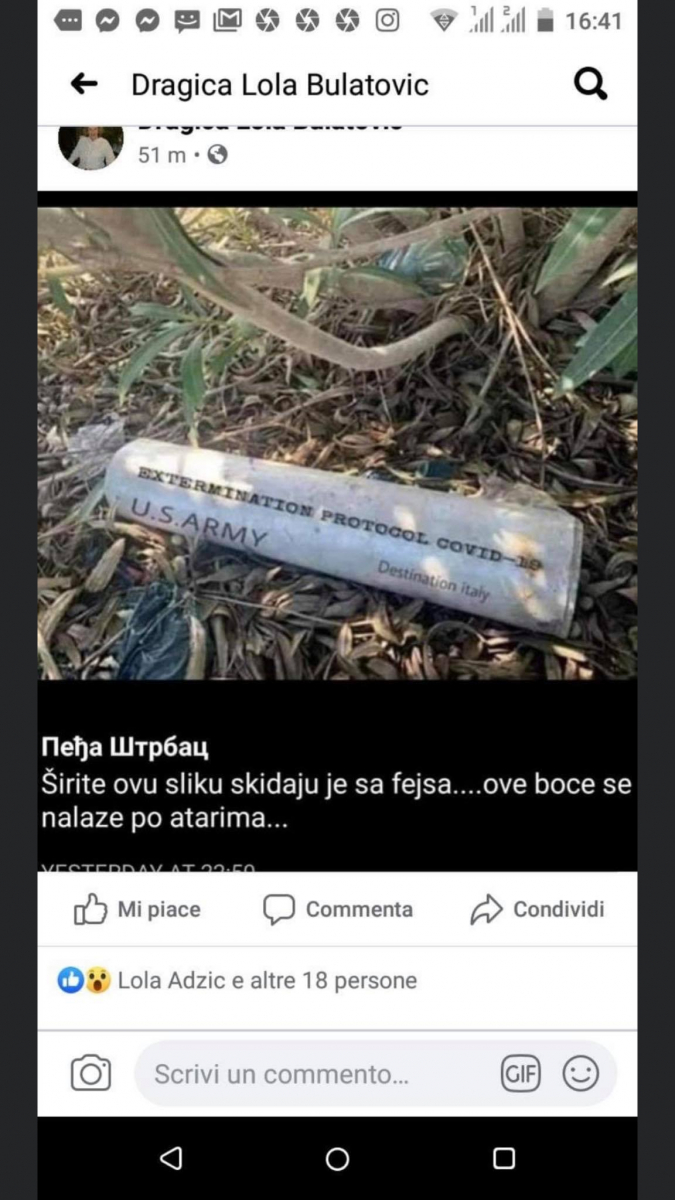
Task: Open the poster's profile picture
Action: click(x=91, y=147)
